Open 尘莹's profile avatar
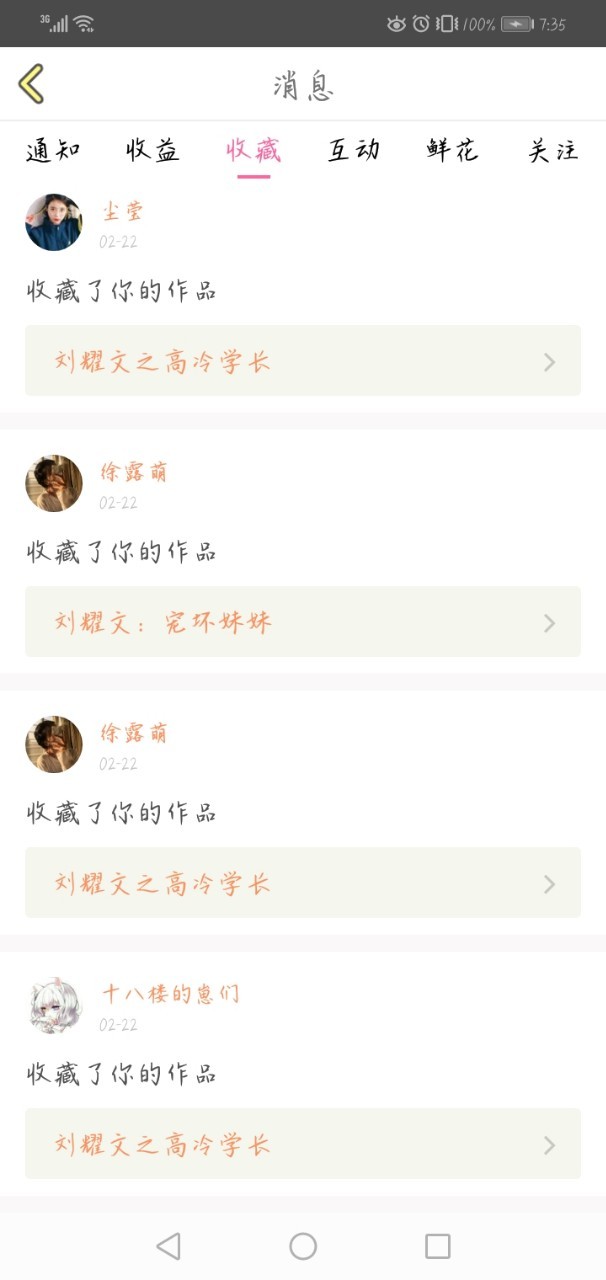This screenshot has height=1280, width=606. [x=54, y=222]
